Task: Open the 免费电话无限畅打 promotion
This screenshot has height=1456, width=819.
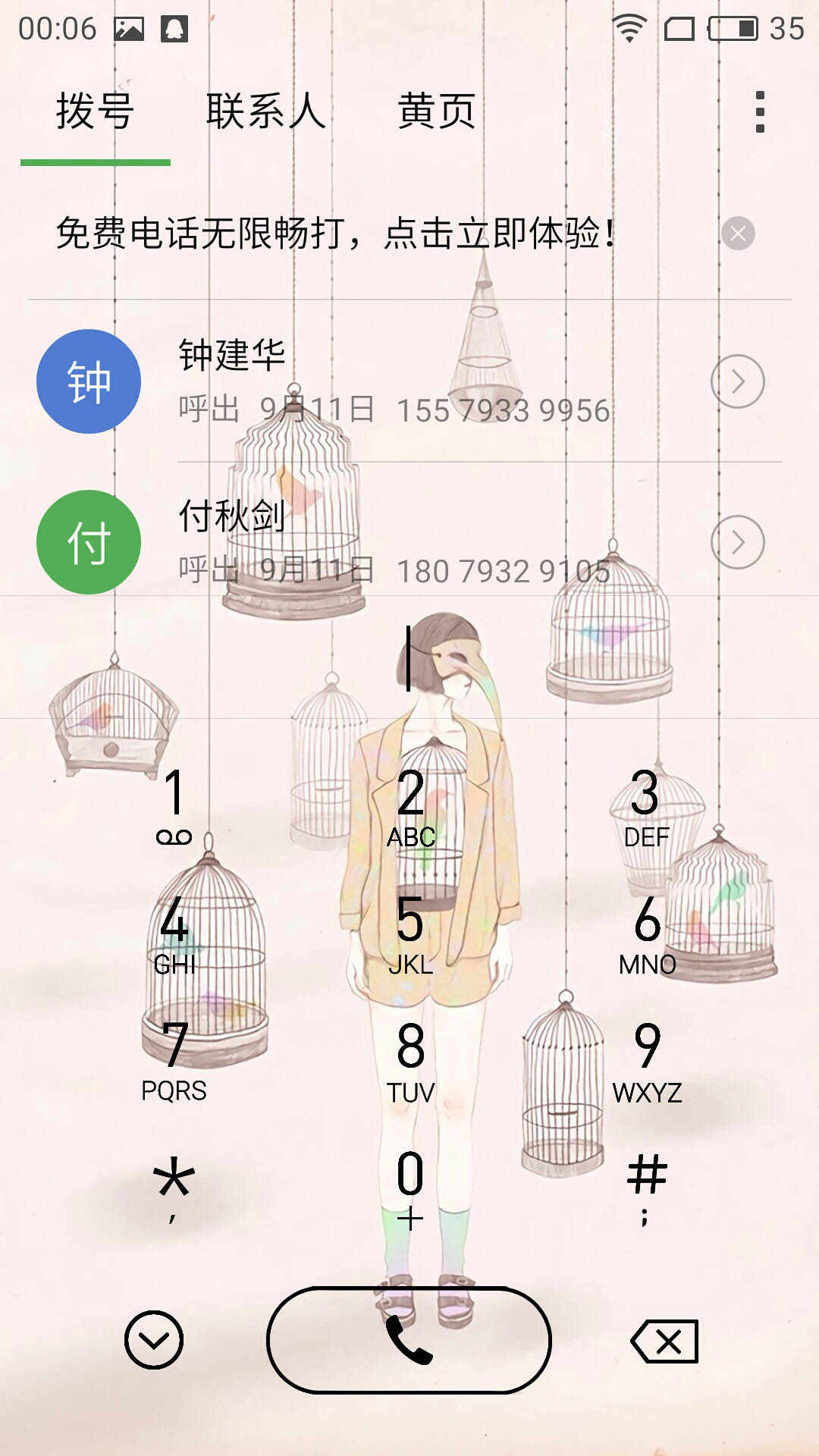Action: click(334, 234)
